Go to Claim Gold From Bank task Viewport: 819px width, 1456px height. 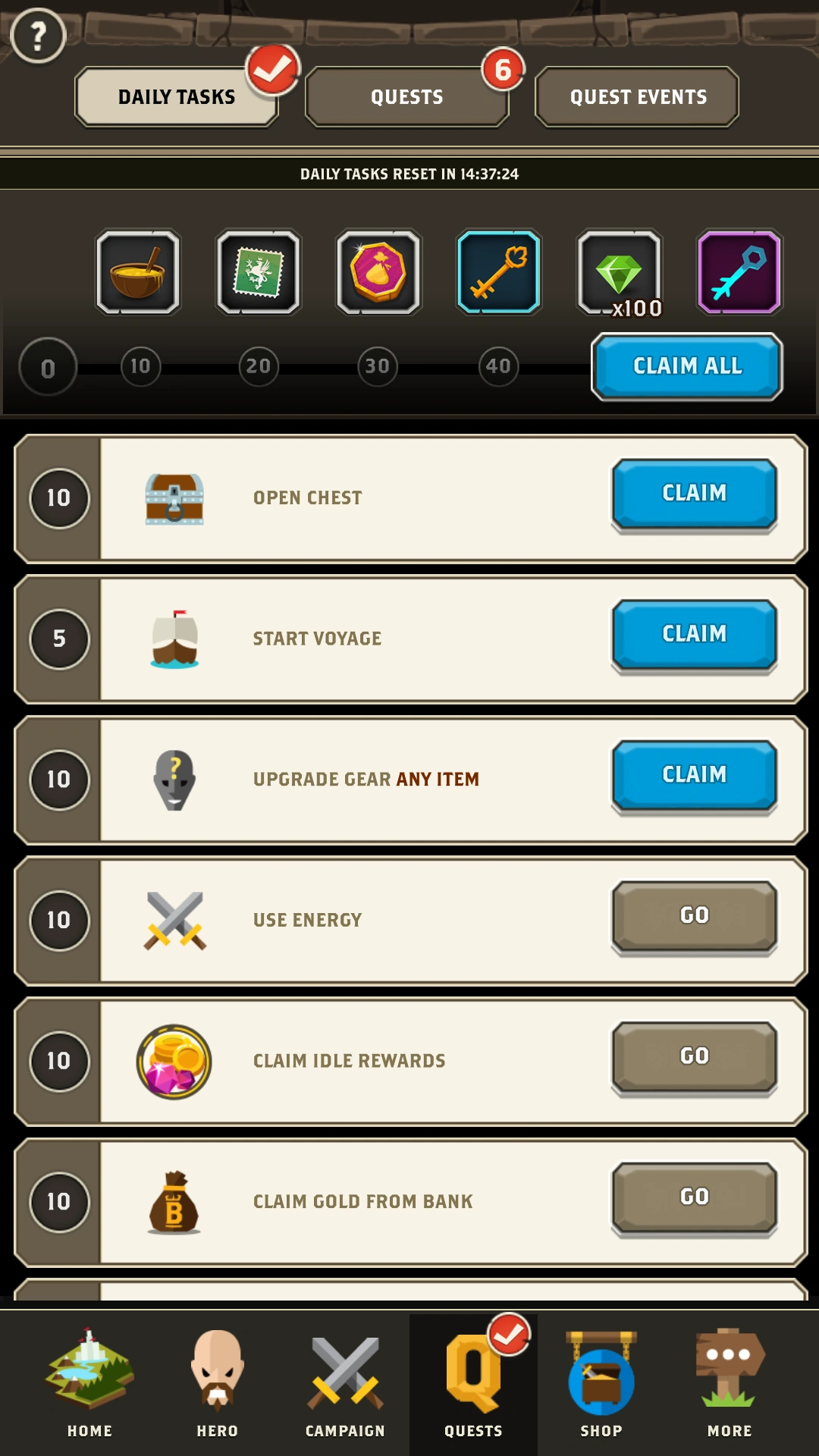694,1197
